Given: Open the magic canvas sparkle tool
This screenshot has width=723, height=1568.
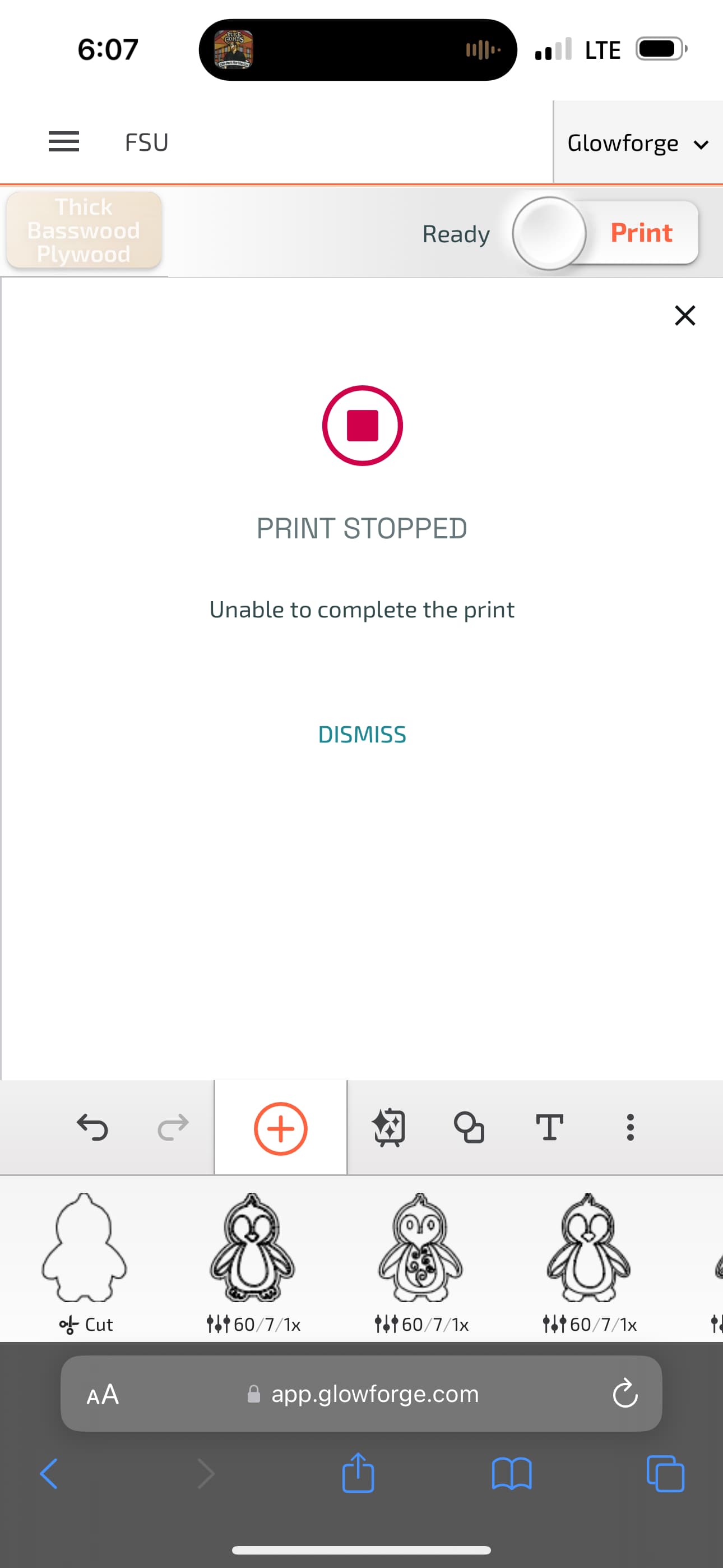Looking at the screenshot, I should click(389, 1127).
